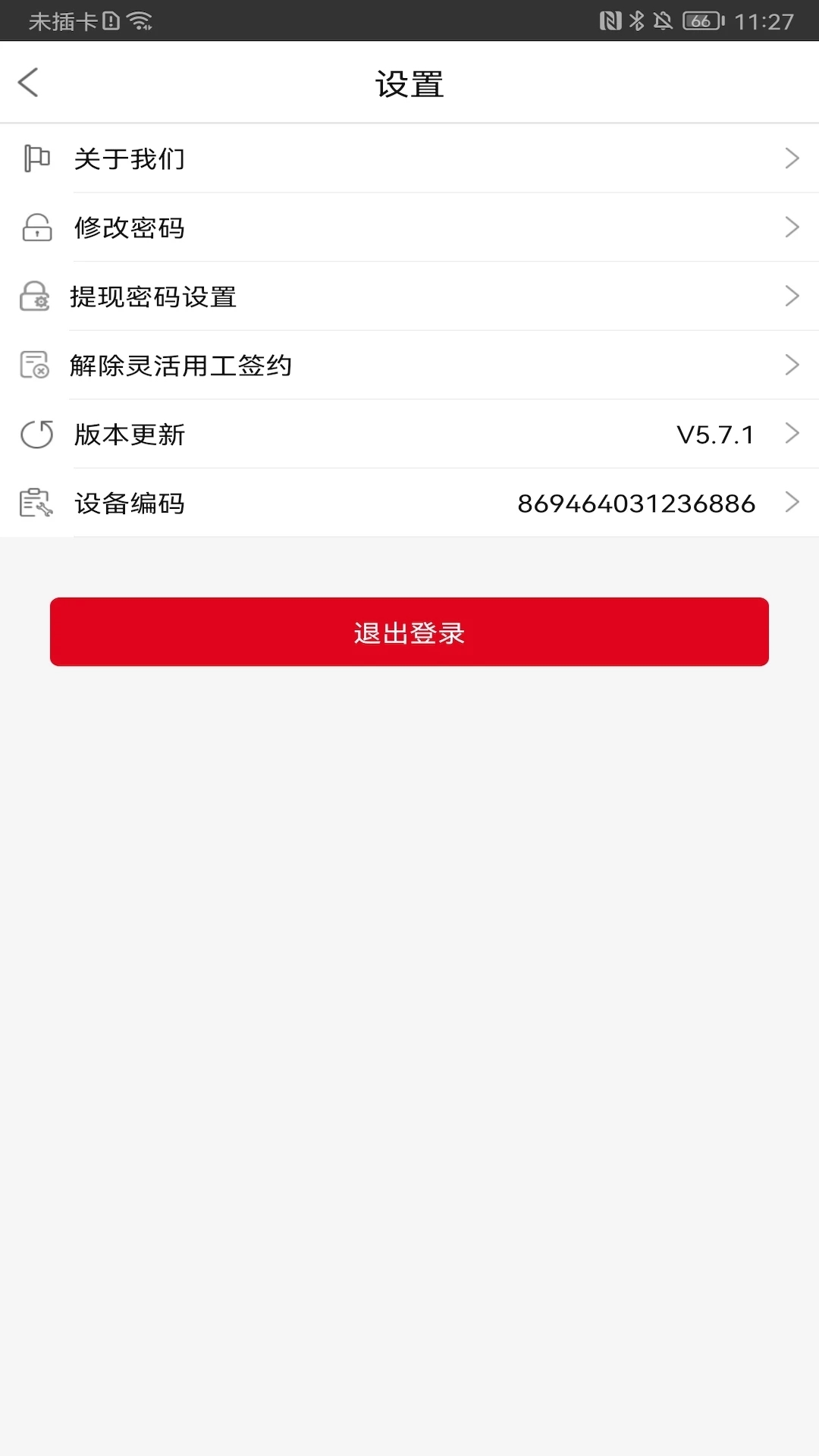Click the 版本更新 refresh icon
Screen dimensions: 819x1456
pos(36,435)
